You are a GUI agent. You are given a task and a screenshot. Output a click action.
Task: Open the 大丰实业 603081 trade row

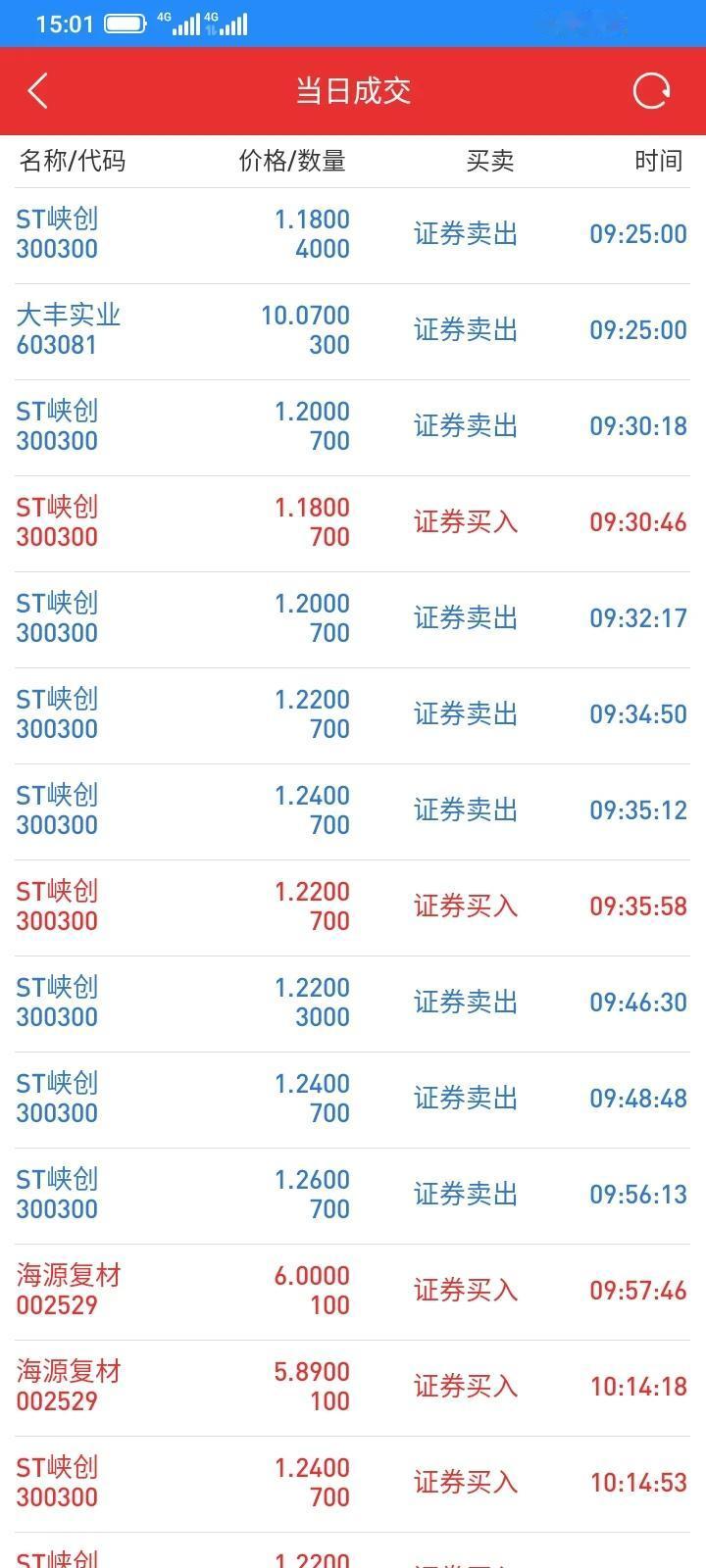pos(353,331)
